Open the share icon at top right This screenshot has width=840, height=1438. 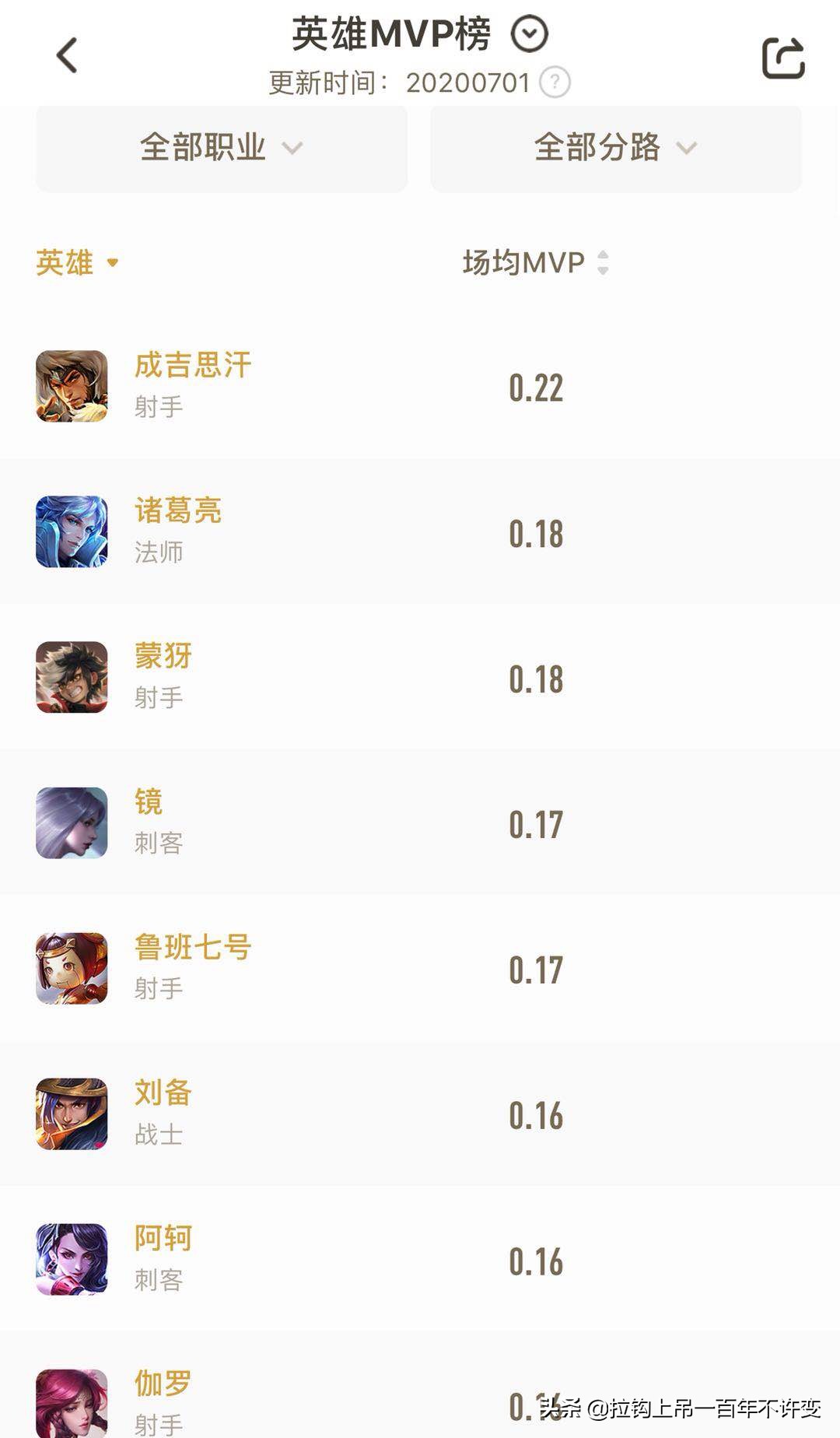(x=784, y=56)
